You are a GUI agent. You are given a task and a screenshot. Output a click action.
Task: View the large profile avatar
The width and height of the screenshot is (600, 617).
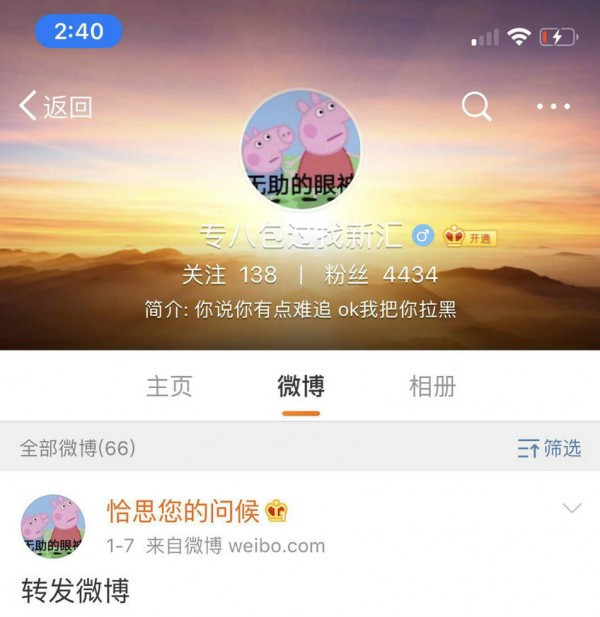301,150
